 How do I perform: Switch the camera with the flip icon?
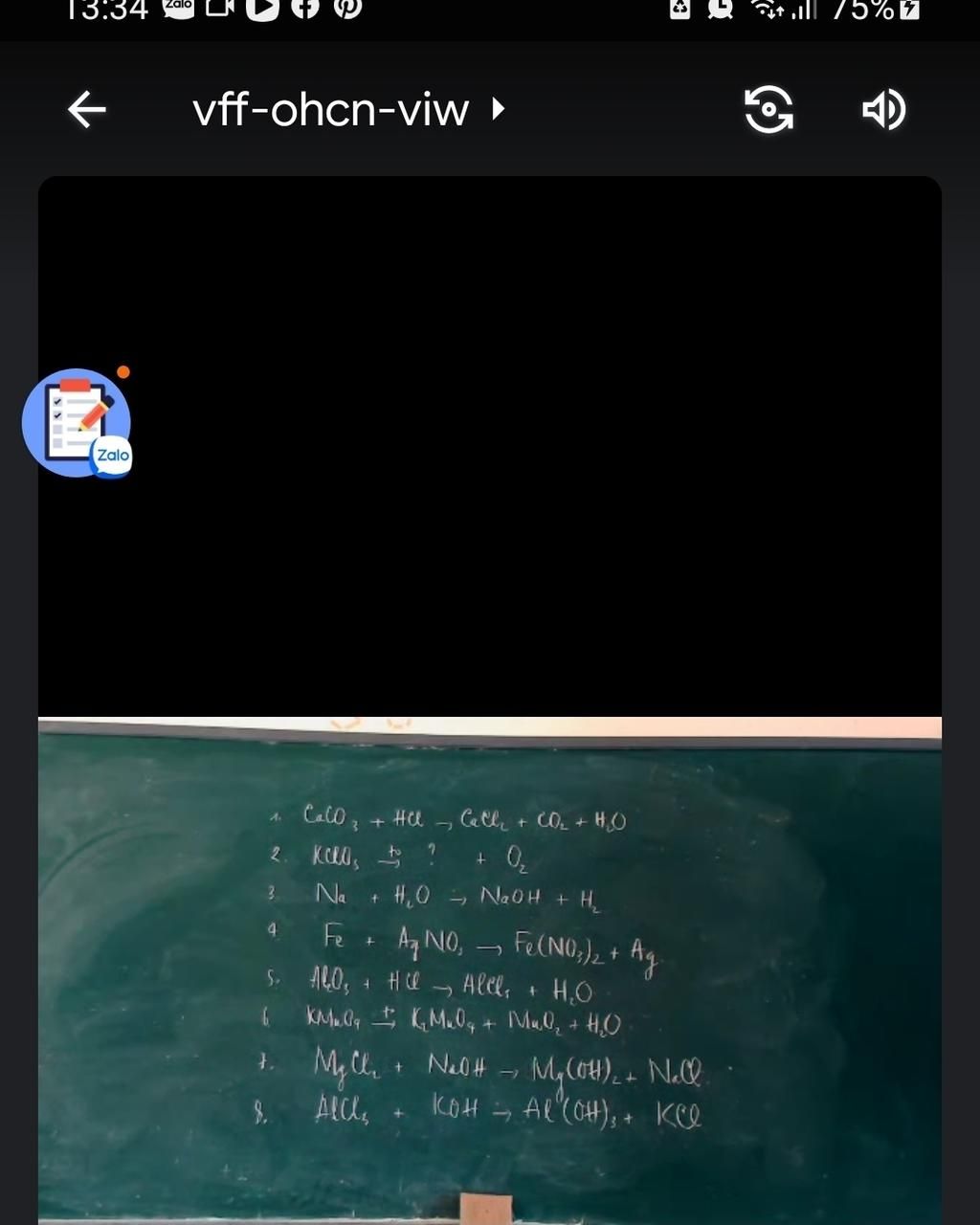[x=768, y=110]
